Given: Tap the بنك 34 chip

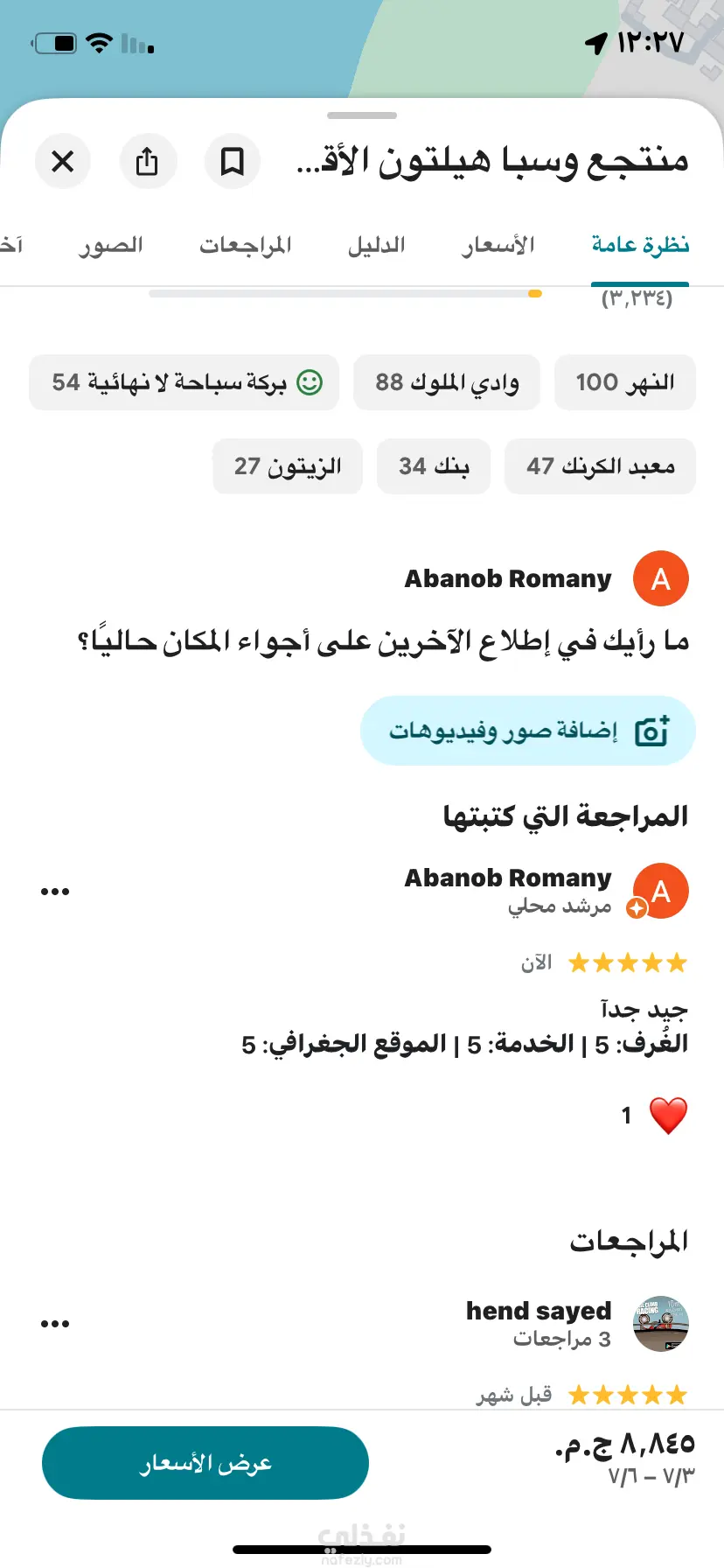Looking at the screenshot, I should (x=434, y=466).
